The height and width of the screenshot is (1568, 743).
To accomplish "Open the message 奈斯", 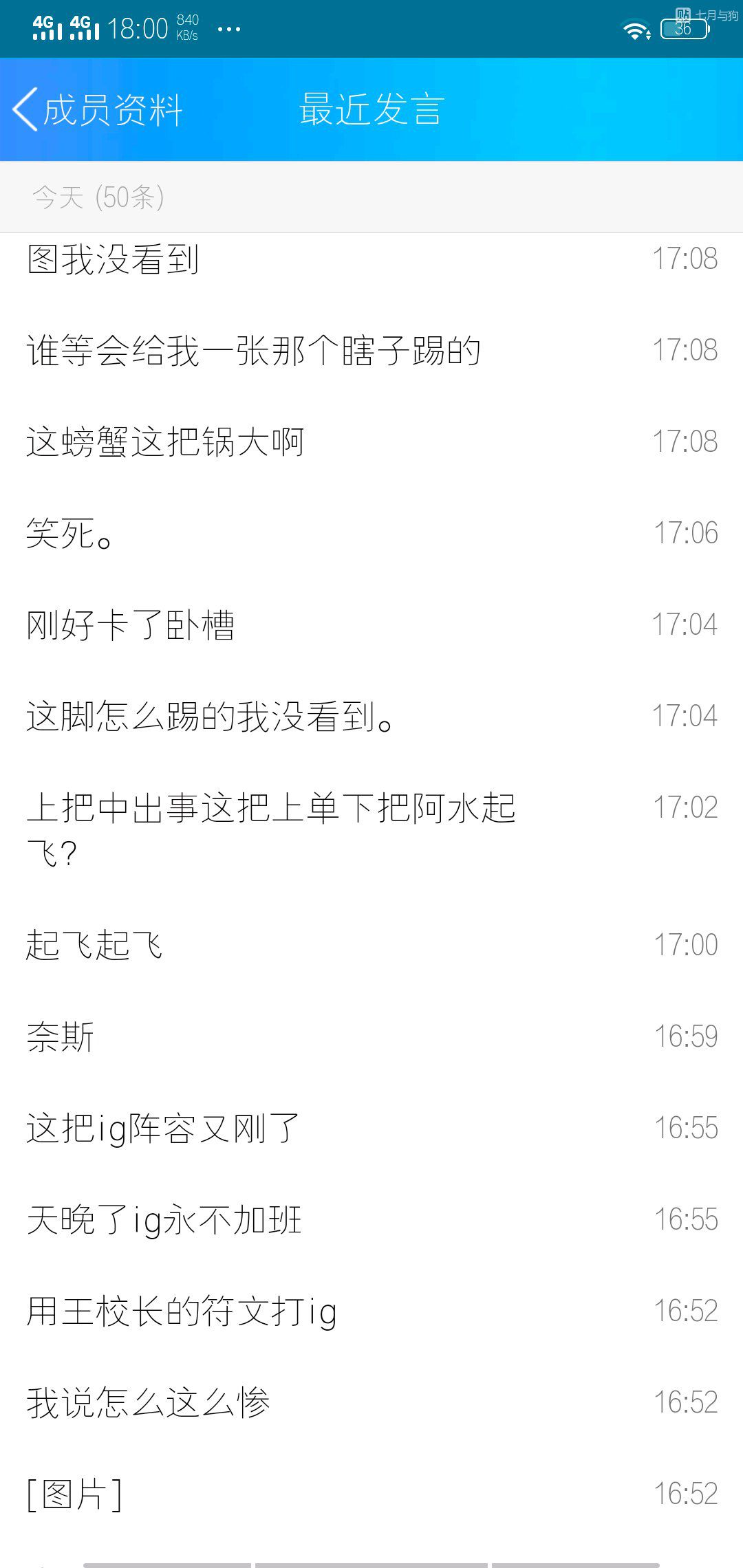I will [x=371, y=1036].
